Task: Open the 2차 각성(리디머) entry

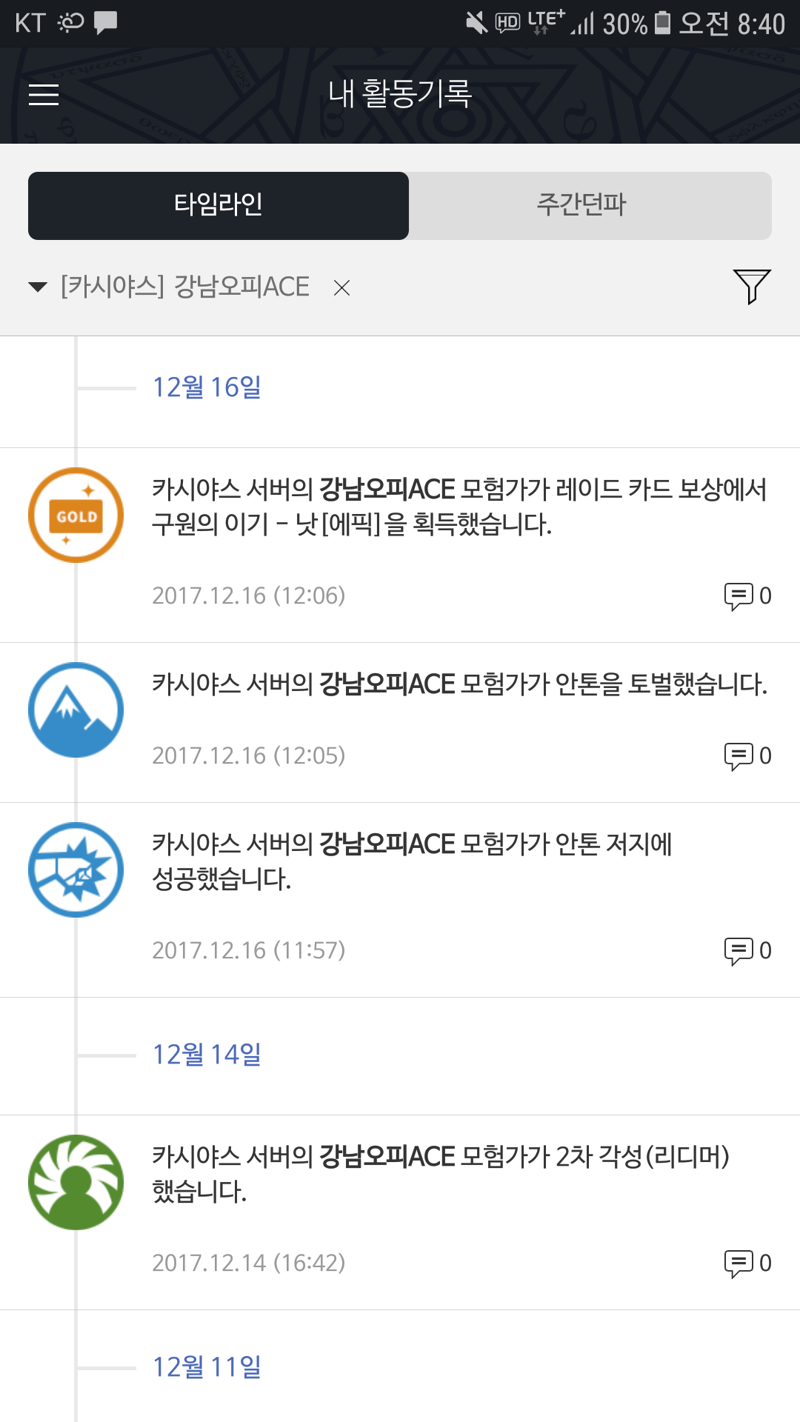Action: [400, 1212]
